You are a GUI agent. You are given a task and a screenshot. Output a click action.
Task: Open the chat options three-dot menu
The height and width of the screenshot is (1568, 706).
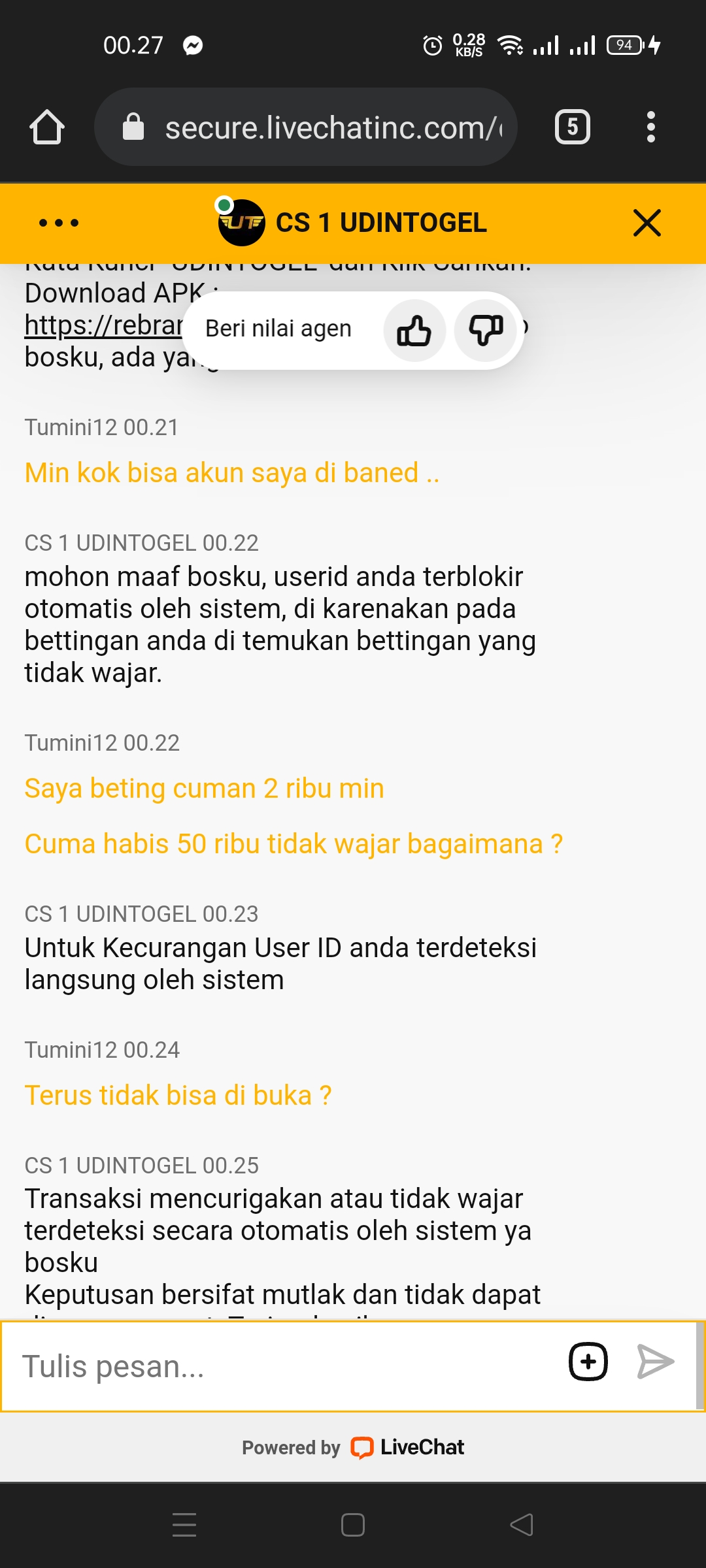pyautogui.click(x=59, y=223)
